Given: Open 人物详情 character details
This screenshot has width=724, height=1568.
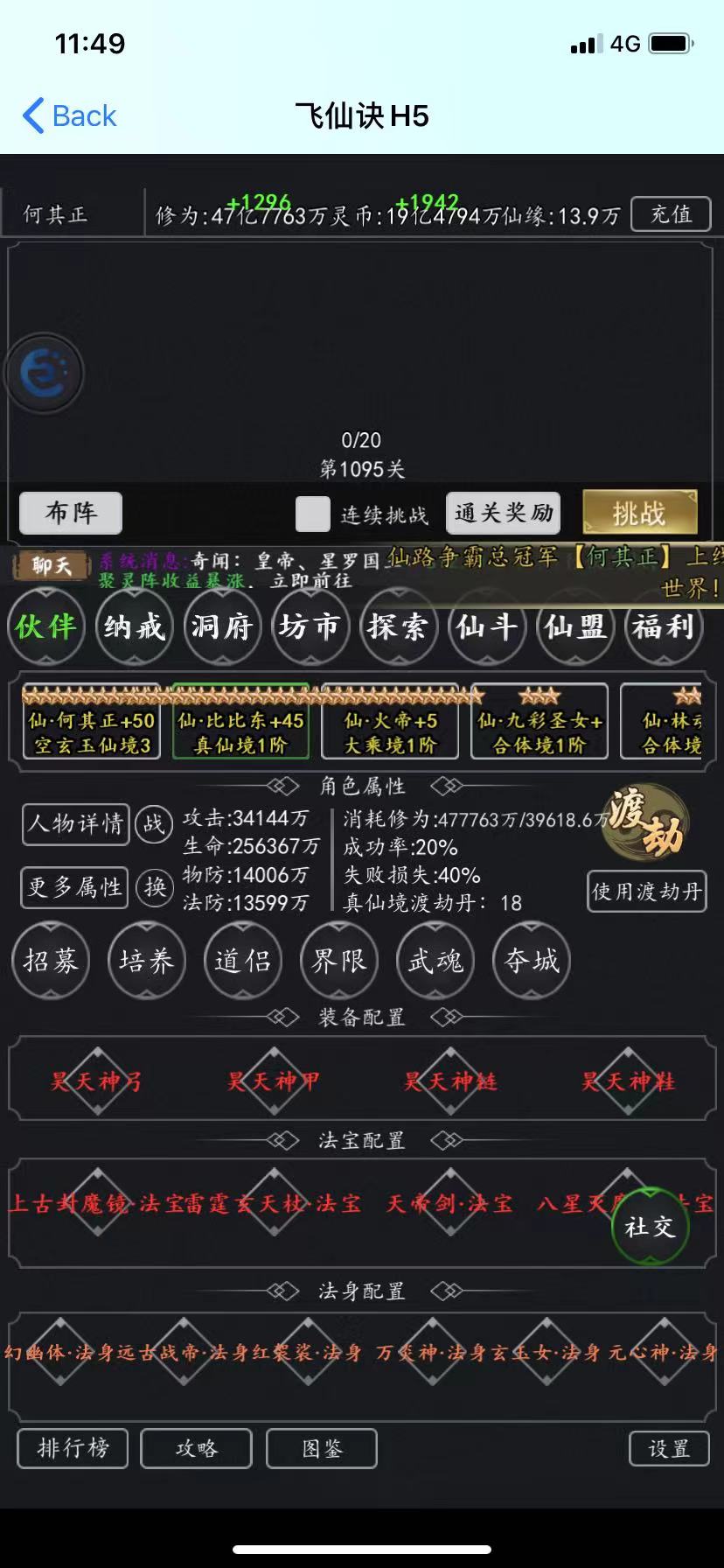Looking at the screenshot, I should coord(76,823).
